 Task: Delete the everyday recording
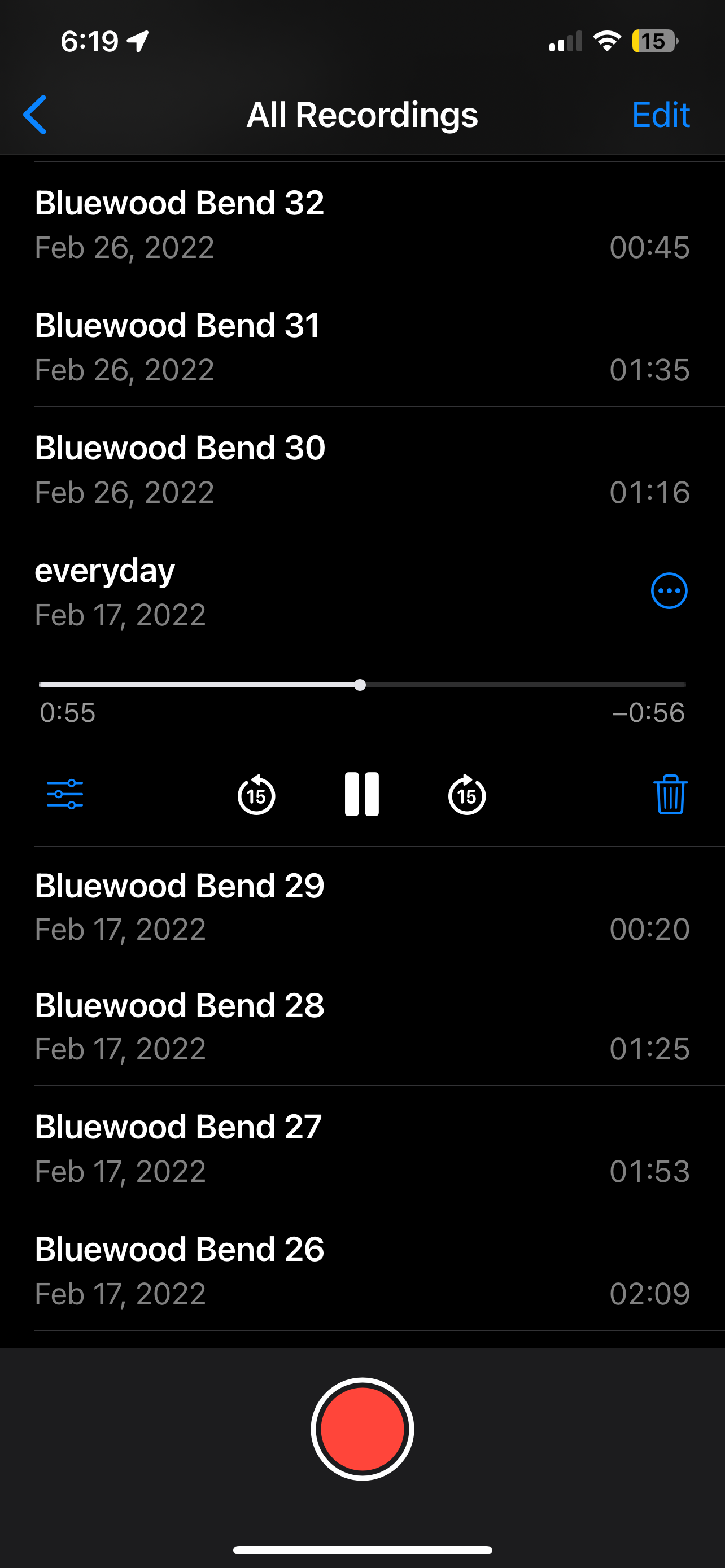click(670, 794)
